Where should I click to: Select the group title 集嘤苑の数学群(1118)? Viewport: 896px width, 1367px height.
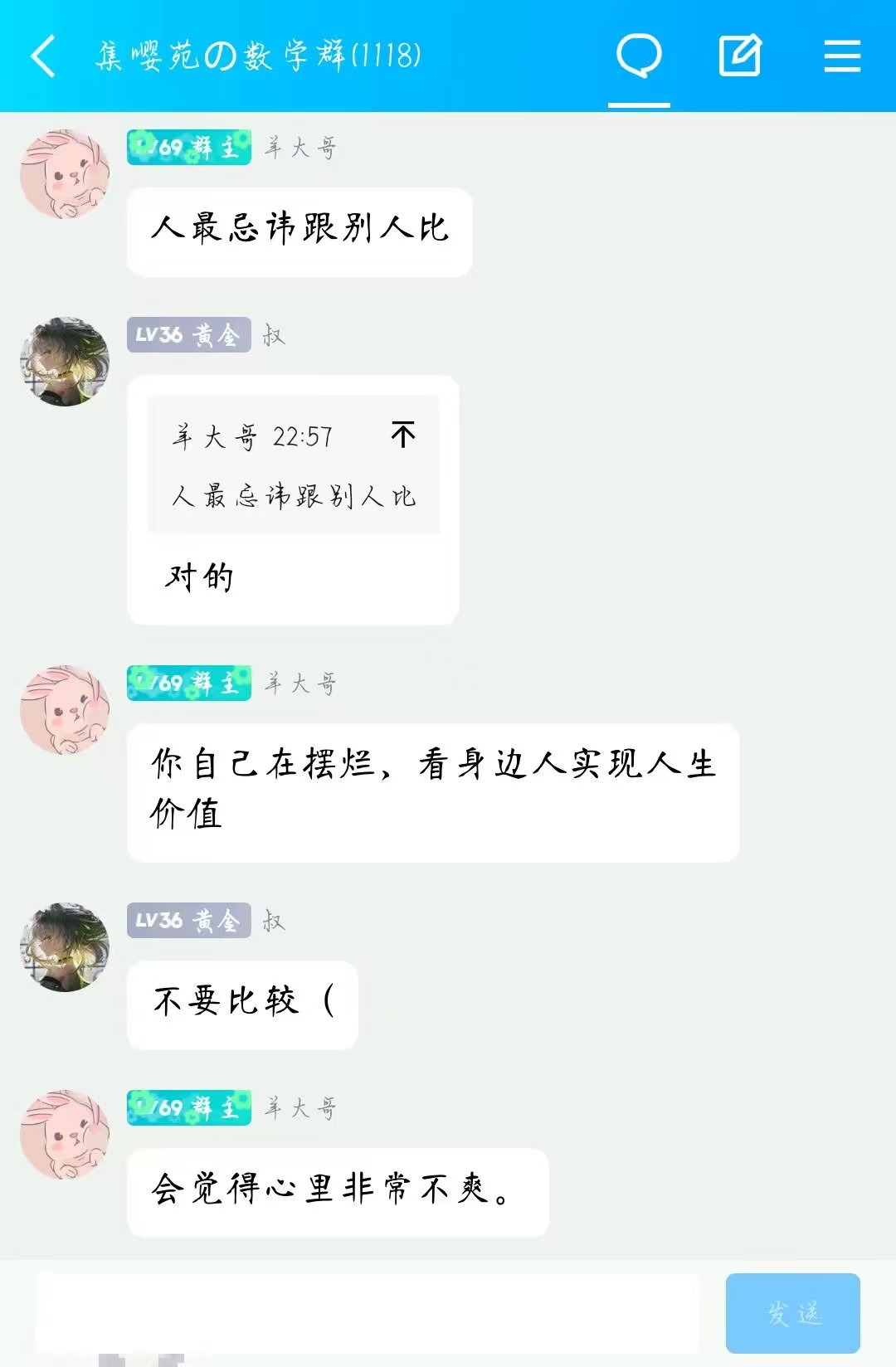tap(257, 54)
